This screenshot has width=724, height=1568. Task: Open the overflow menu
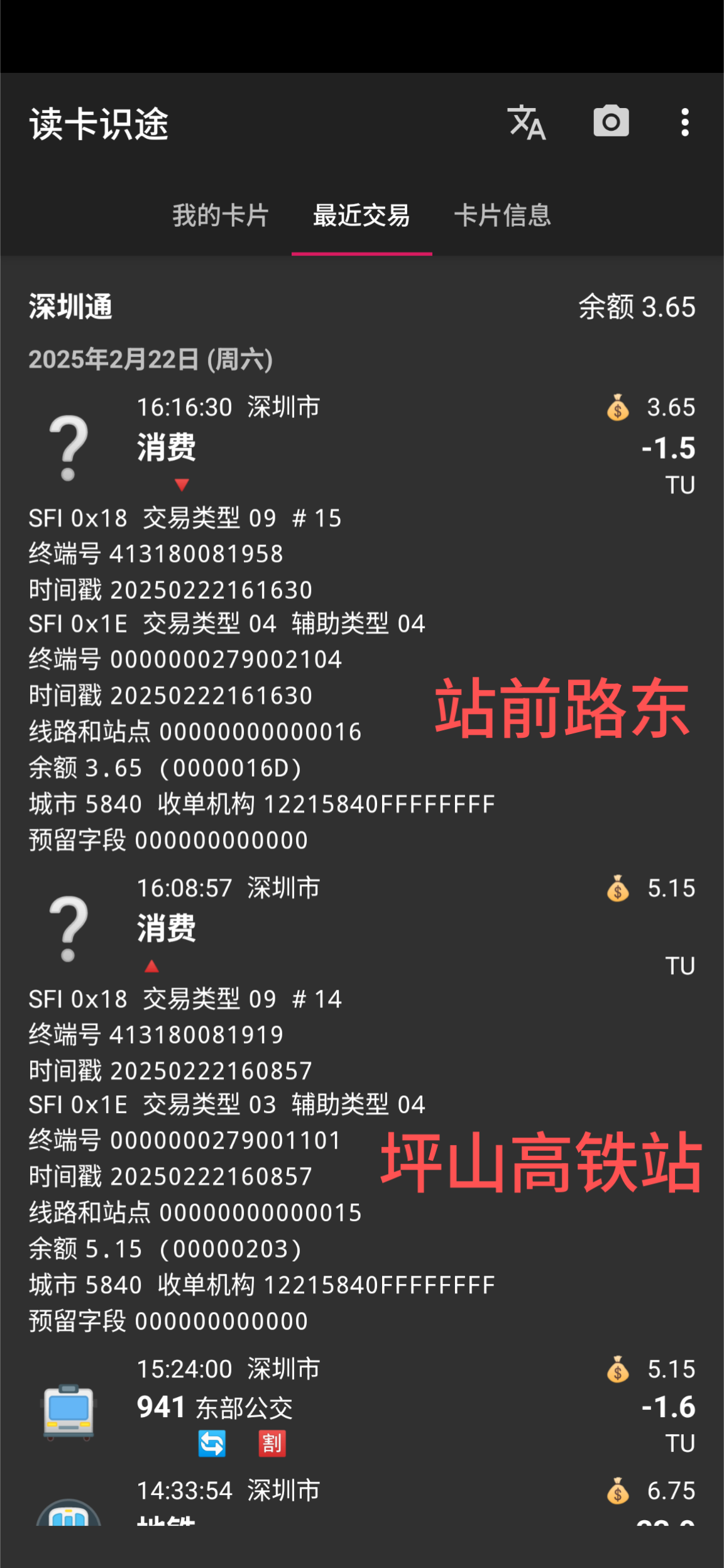(x=685, y=123)
